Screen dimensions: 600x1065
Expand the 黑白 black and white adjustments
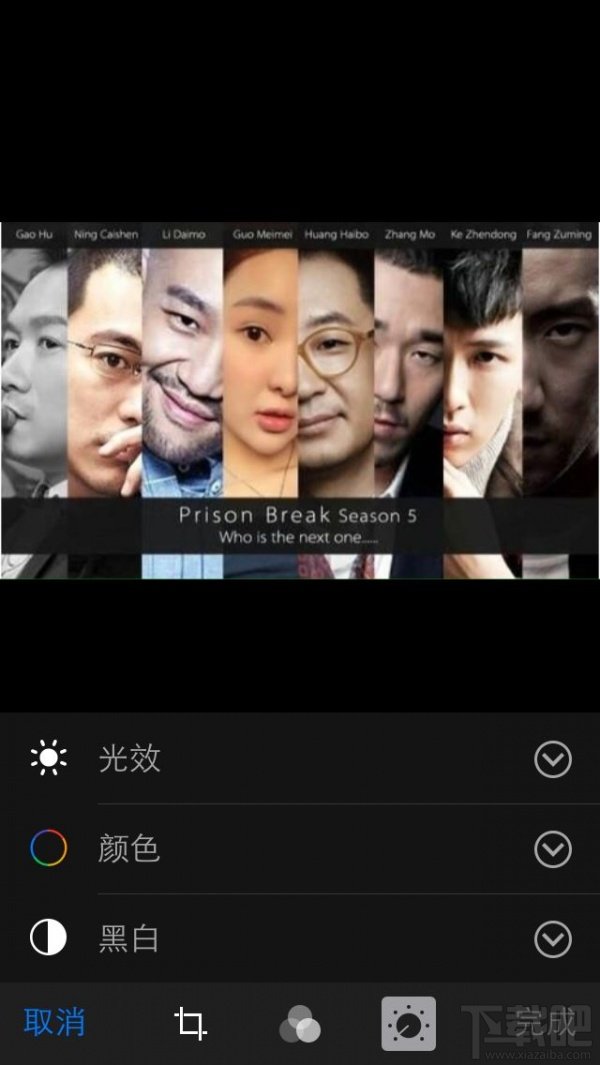pos(552,939)
